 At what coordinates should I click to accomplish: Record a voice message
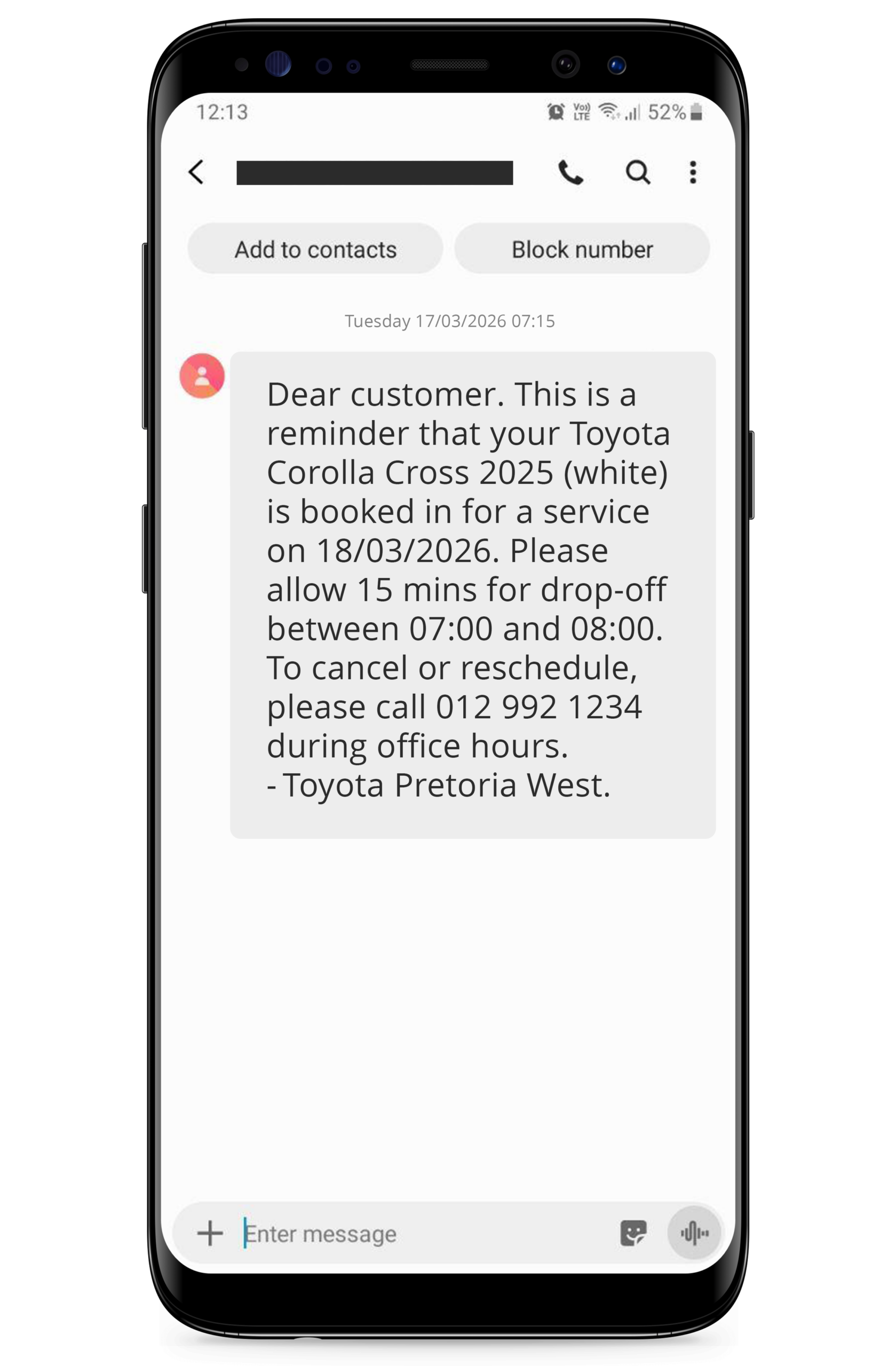tap(694, 1233)
